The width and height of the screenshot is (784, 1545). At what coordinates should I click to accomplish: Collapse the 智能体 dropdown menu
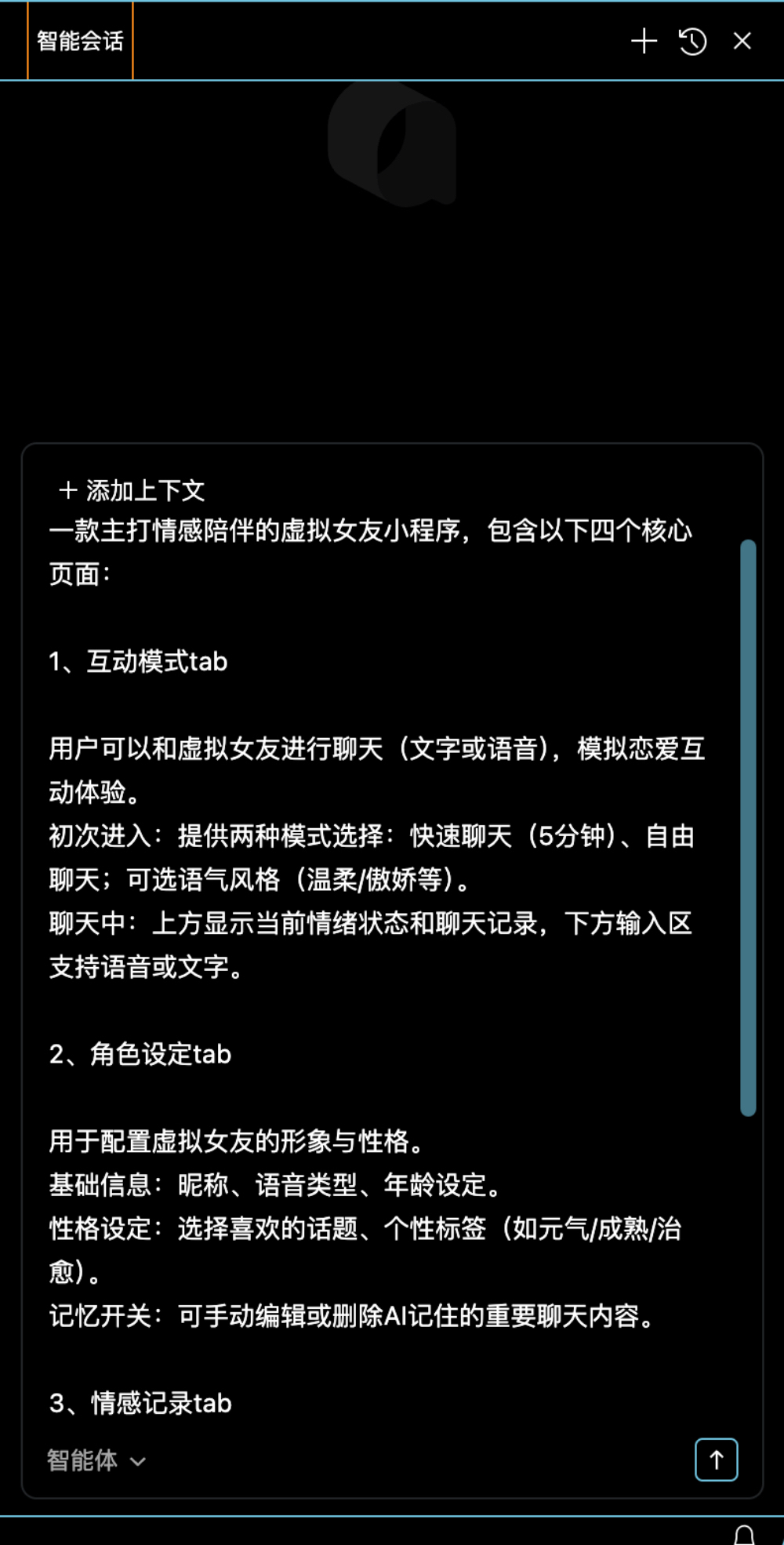click(94, 1460)
